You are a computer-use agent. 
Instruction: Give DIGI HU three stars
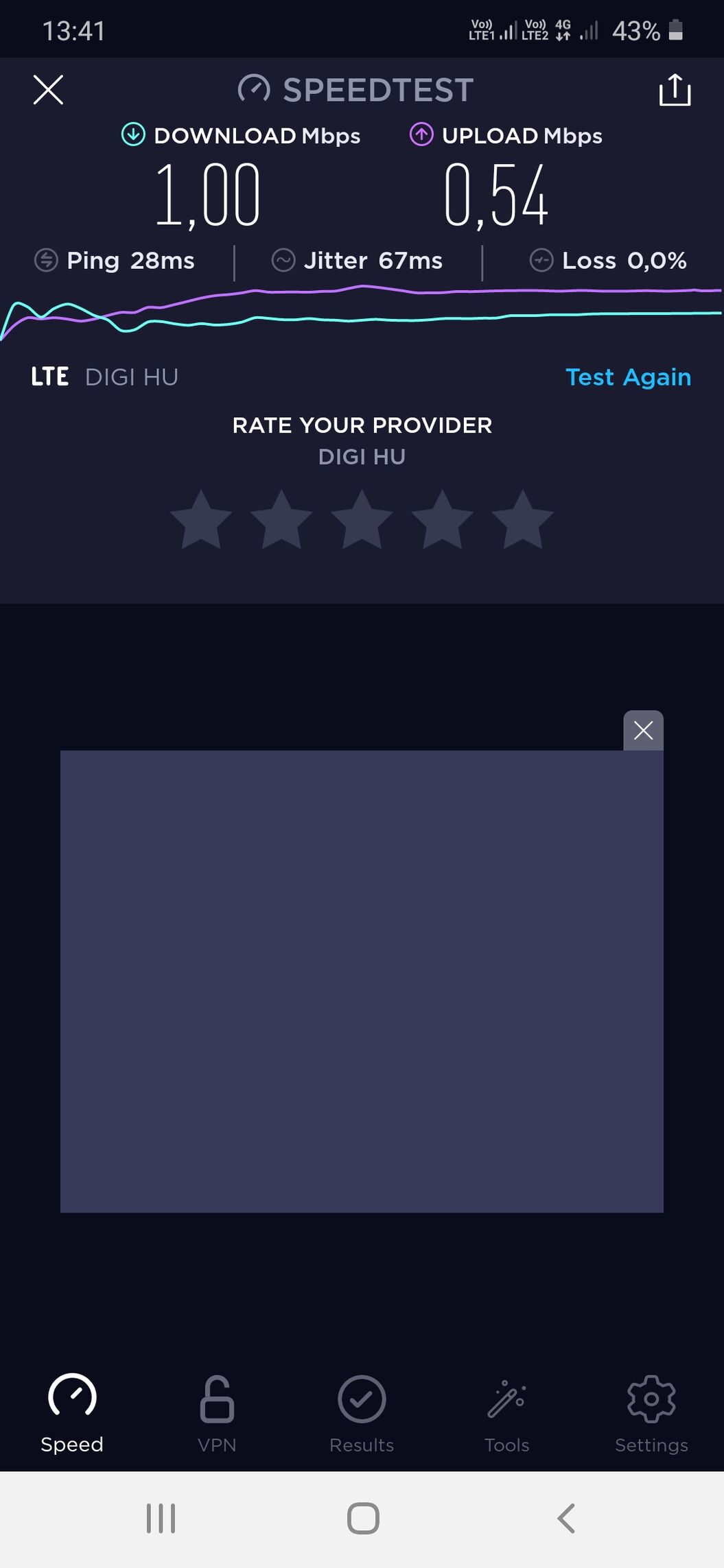click(x=362, y=519)
